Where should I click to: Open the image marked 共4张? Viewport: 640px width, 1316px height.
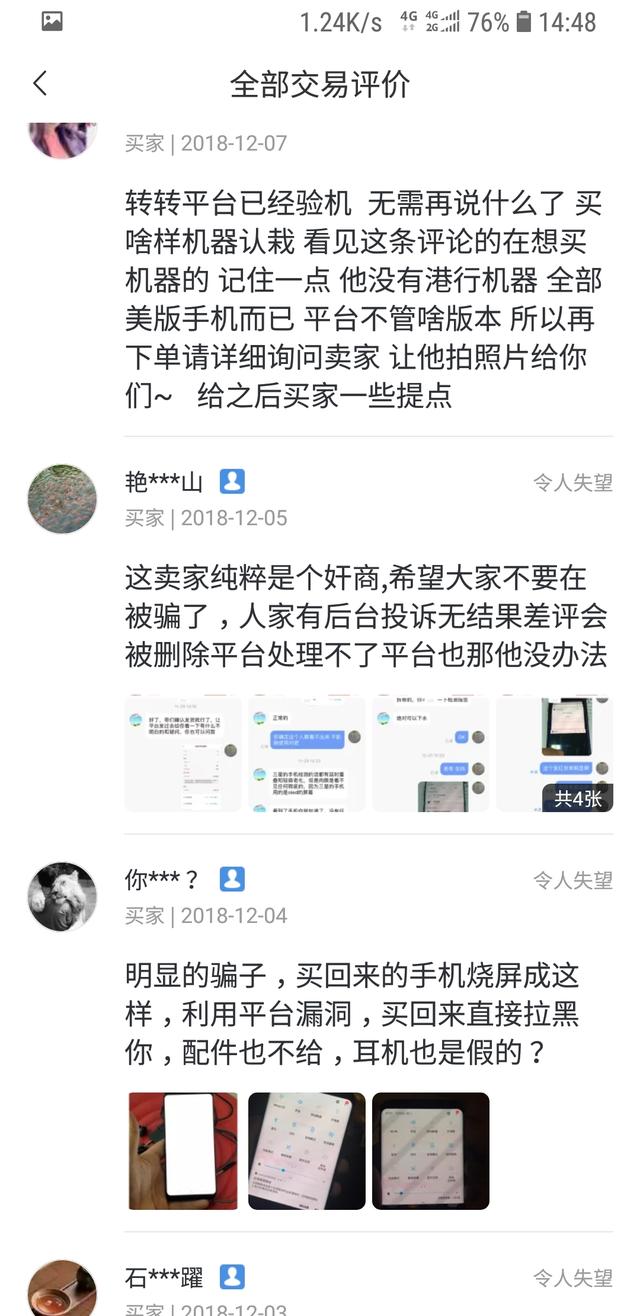pyautogui.click(x=554, y=753)
